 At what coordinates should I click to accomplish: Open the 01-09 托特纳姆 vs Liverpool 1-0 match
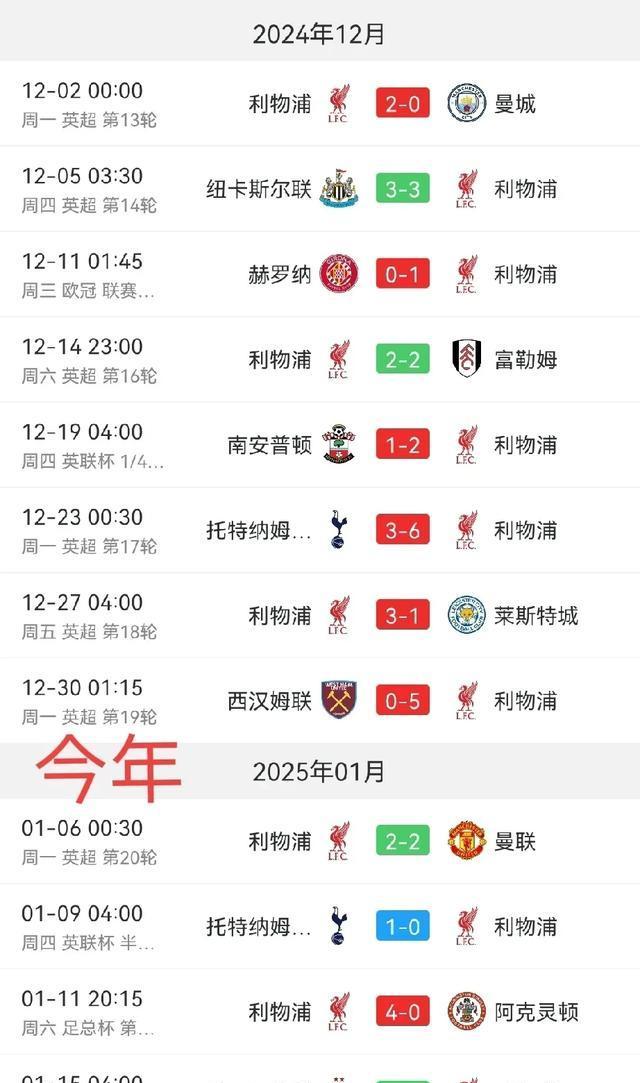(402, 927)
